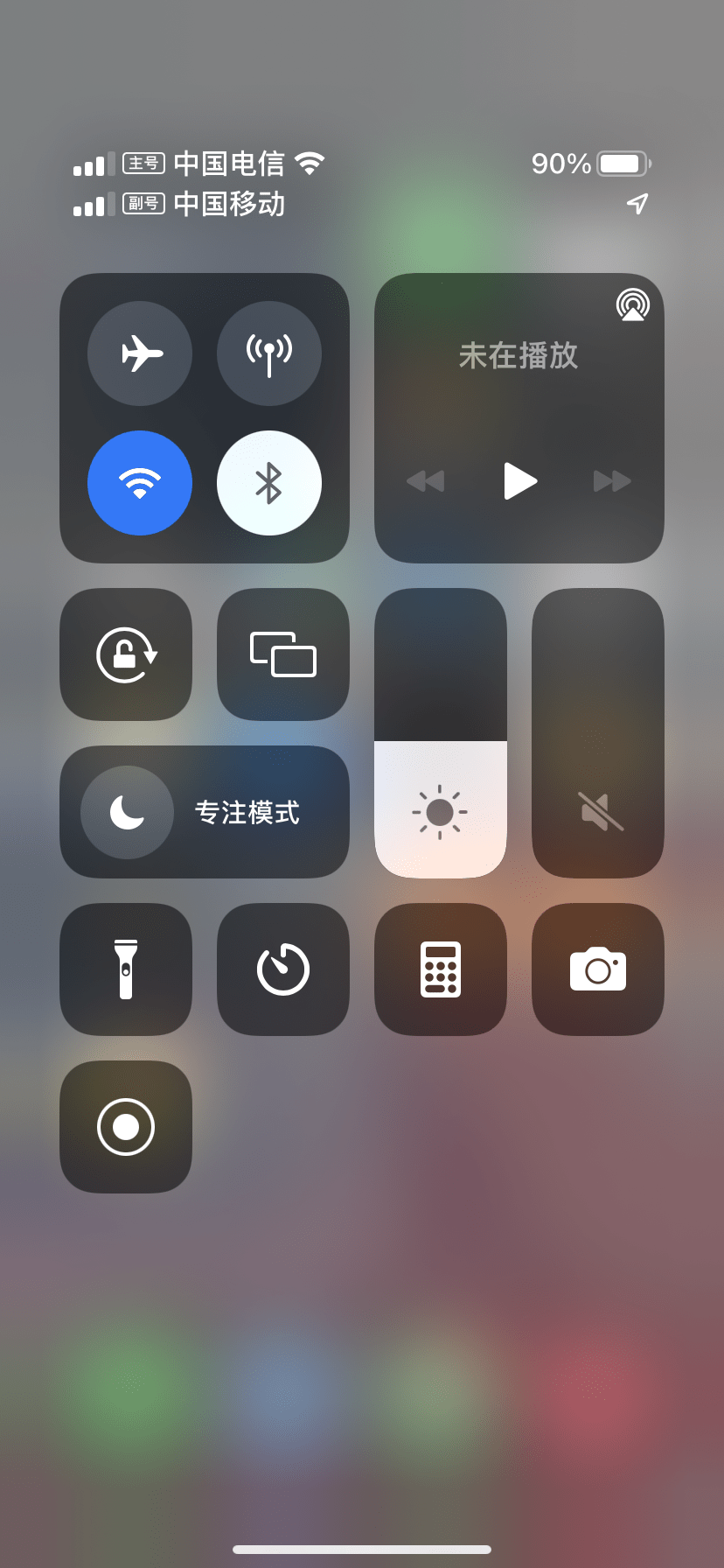Open the Timer
This screenshot has width=724, height=1568.
pyautogui.click(x=282, y=969)
